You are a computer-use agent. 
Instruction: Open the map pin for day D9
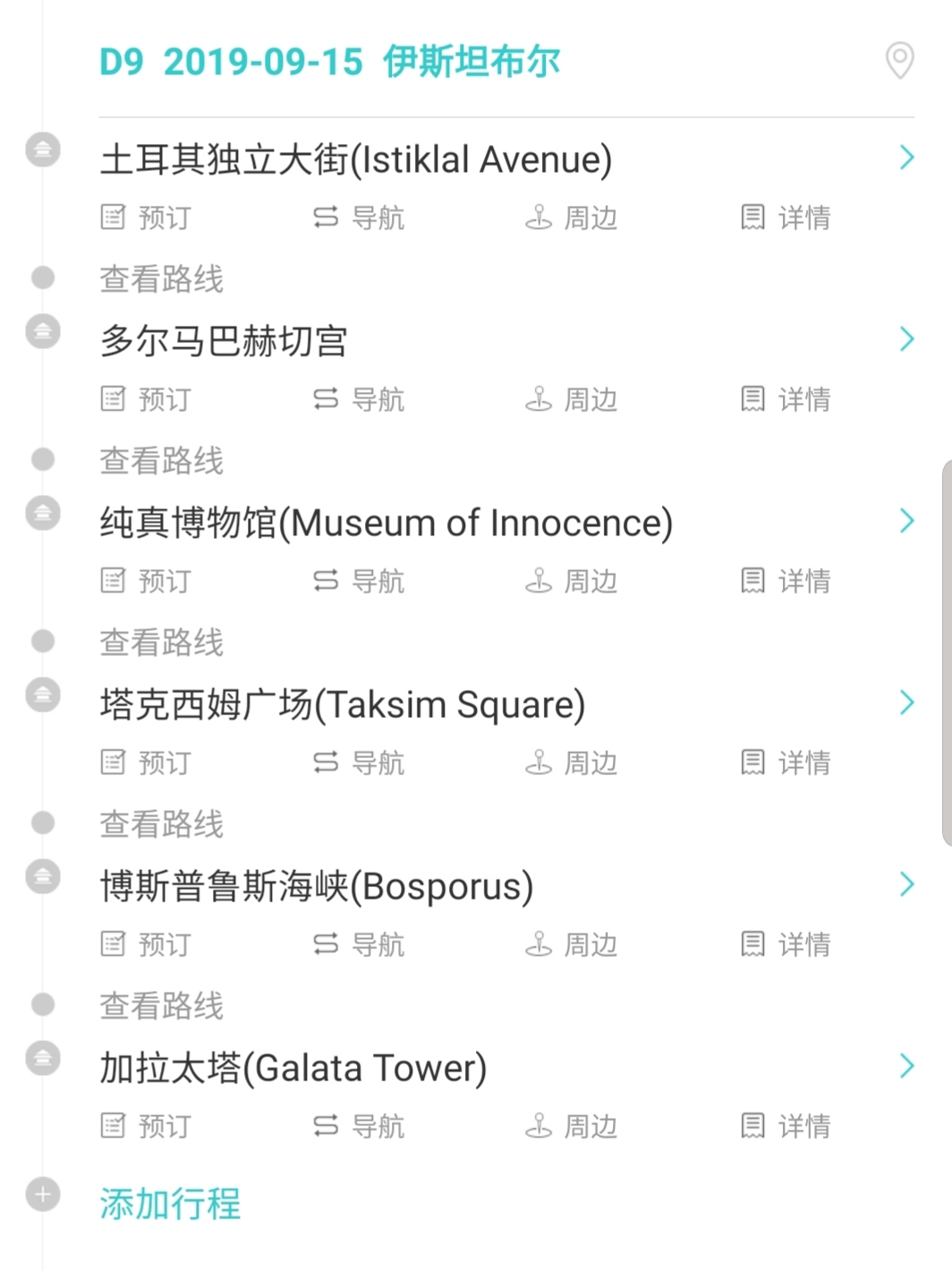click(899, 61)
